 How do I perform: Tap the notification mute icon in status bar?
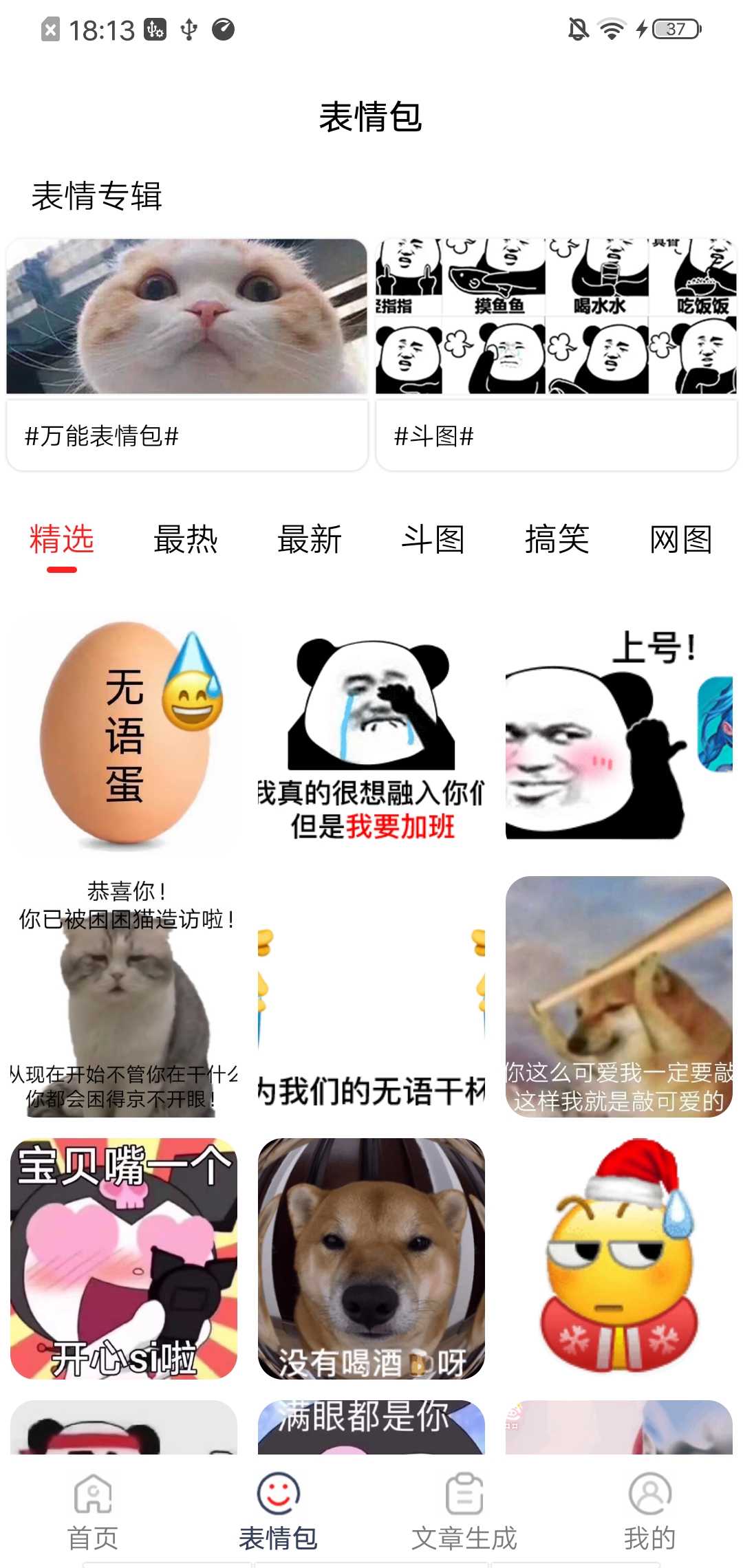(x=577, y=28)
